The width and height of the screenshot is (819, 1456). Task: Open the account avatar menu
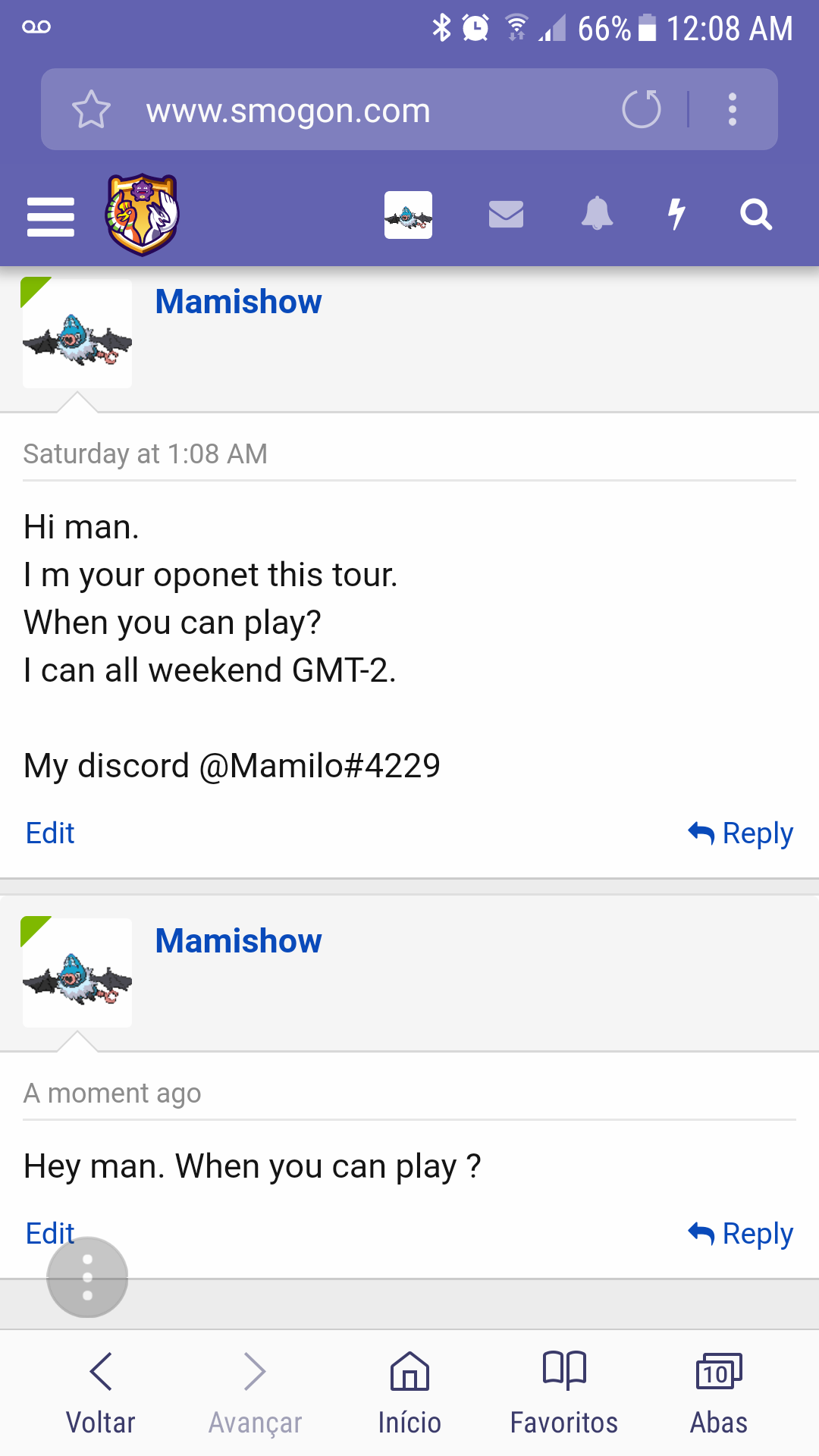(408, 215)
